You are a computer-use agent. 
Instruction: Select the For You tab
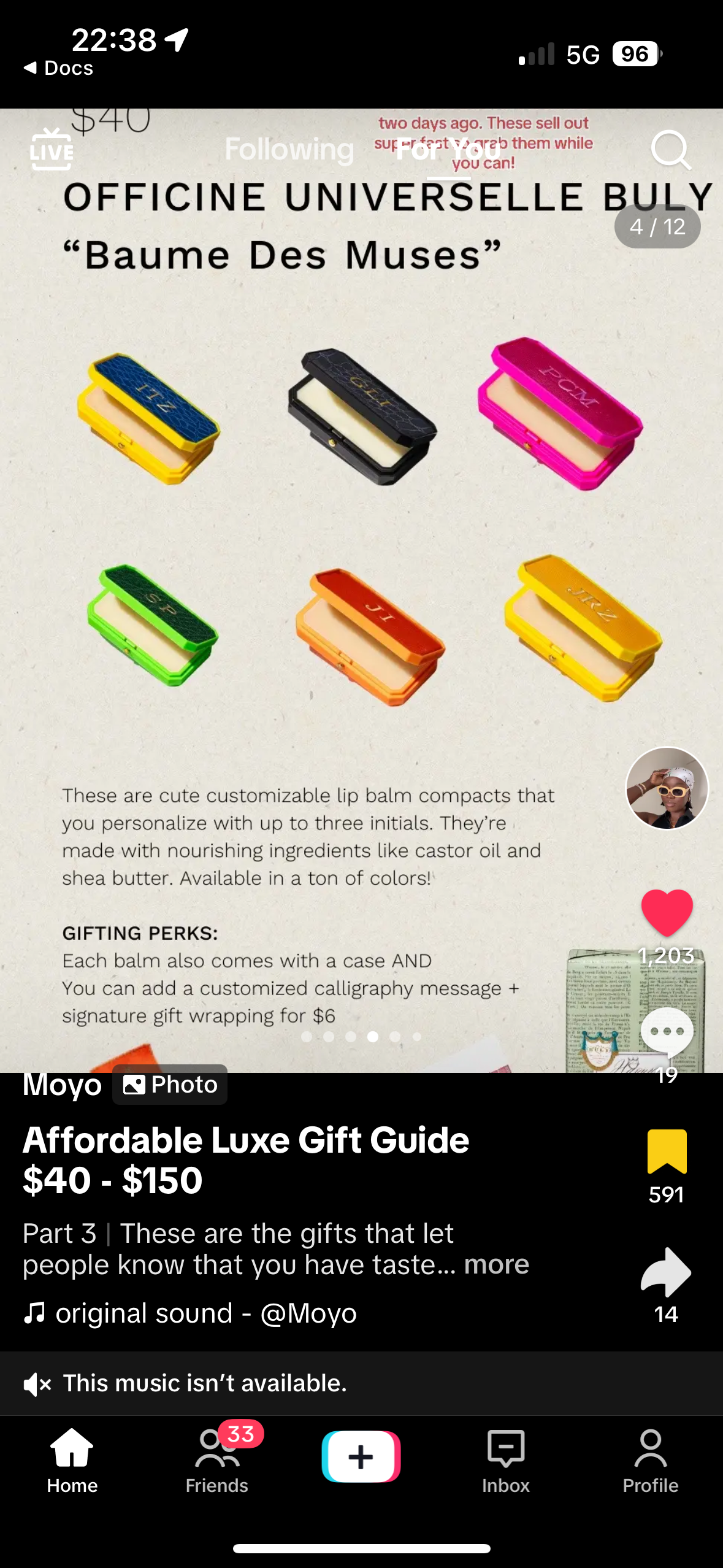[x=448, y=150]
